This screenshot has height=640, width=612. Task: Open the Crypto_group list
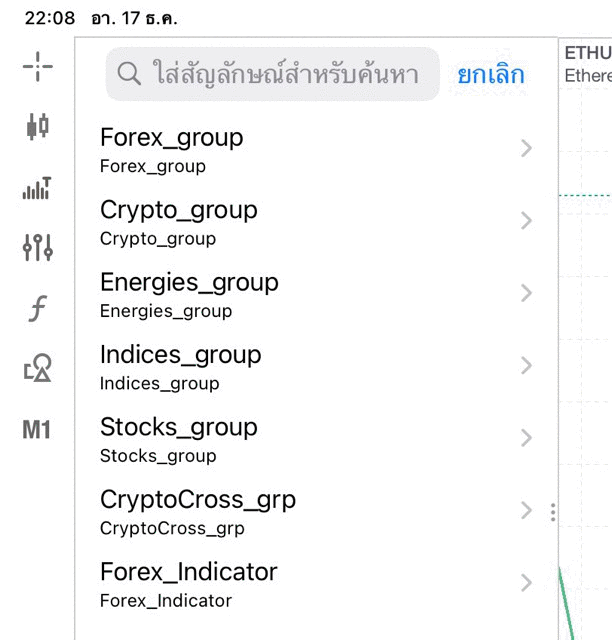(x=316, y=222)
